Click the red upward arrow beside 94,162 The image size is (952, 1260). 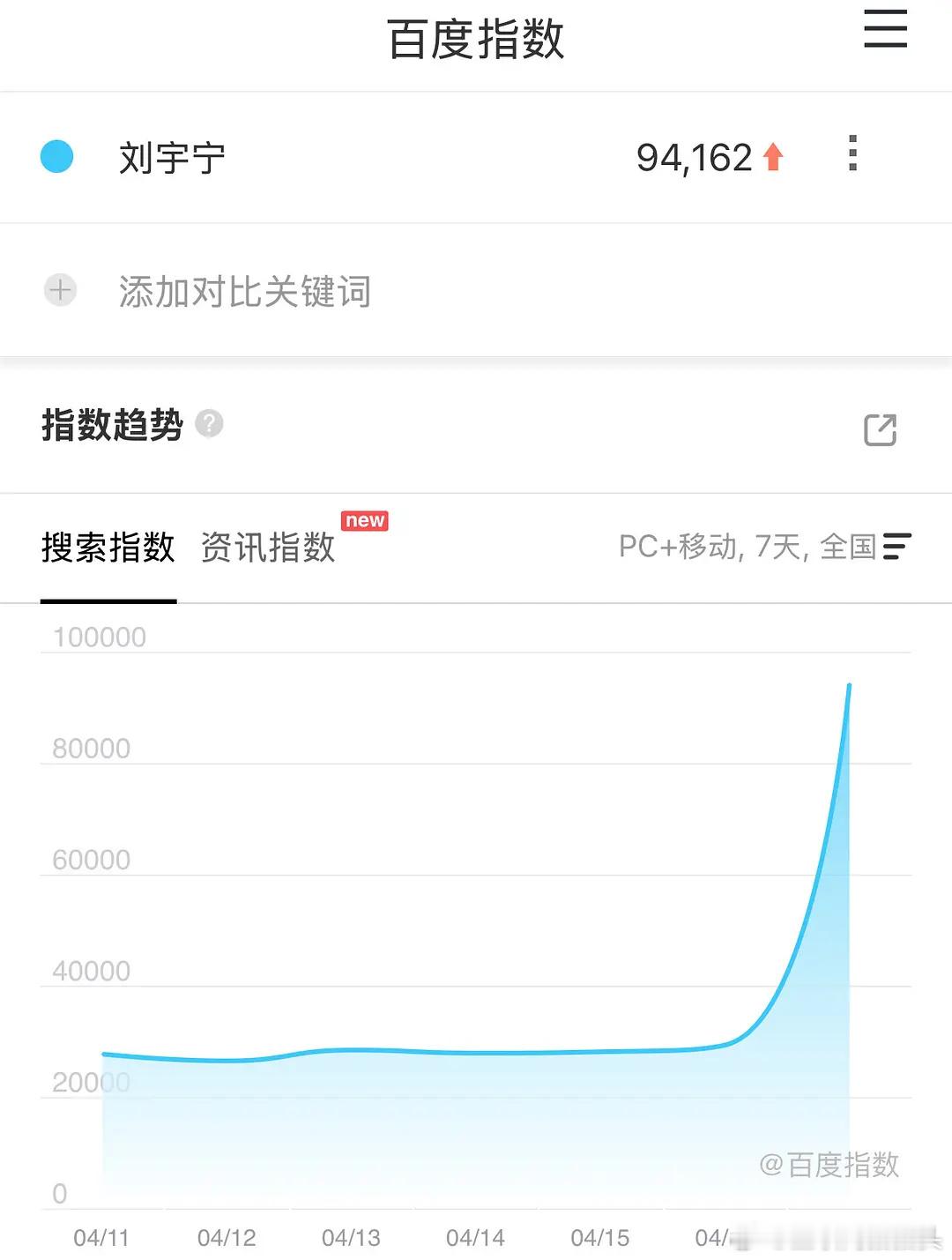[772, 156]
